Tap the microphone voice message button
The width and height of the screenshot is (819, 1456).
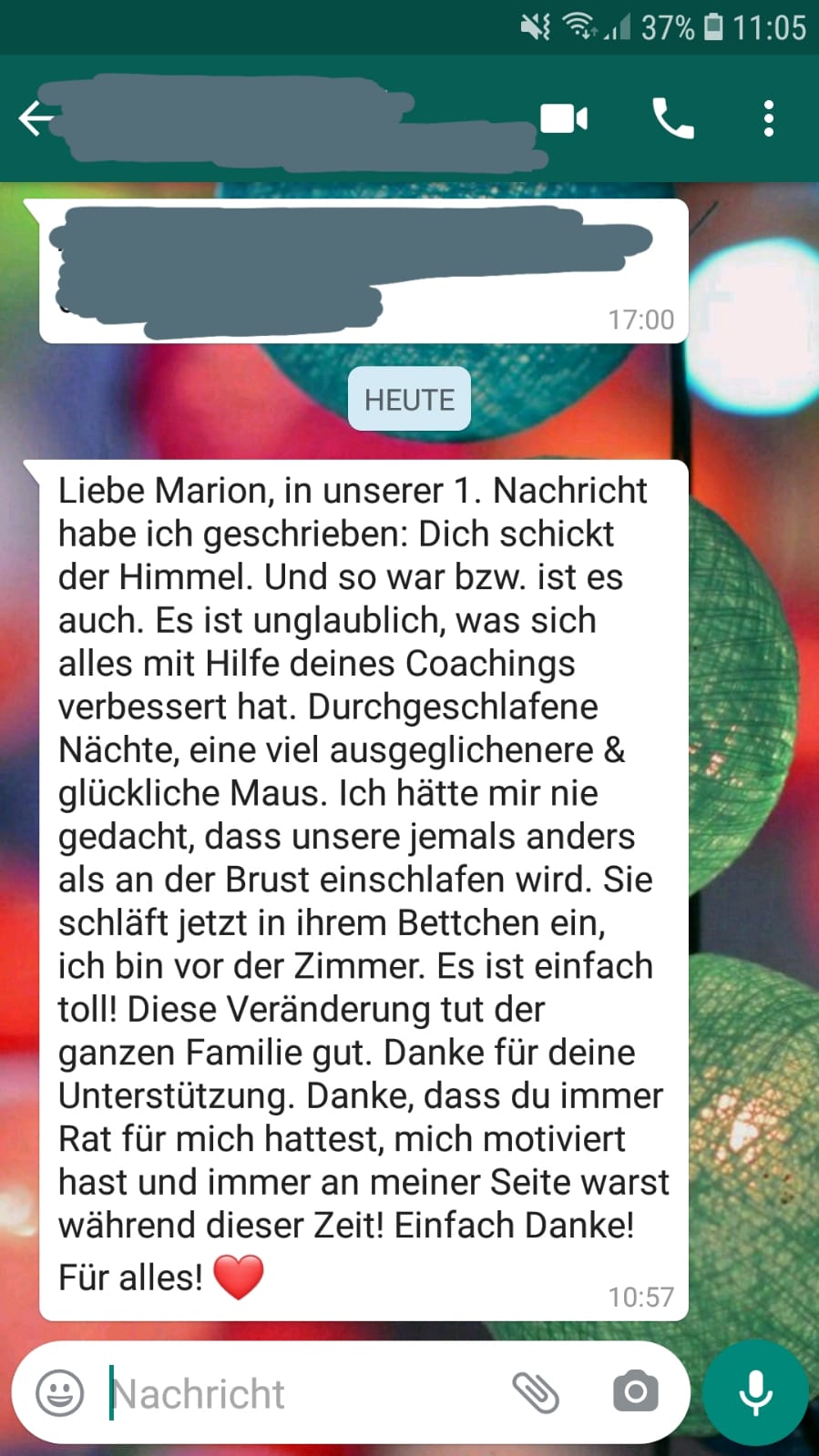click(x=755, y=1392)
